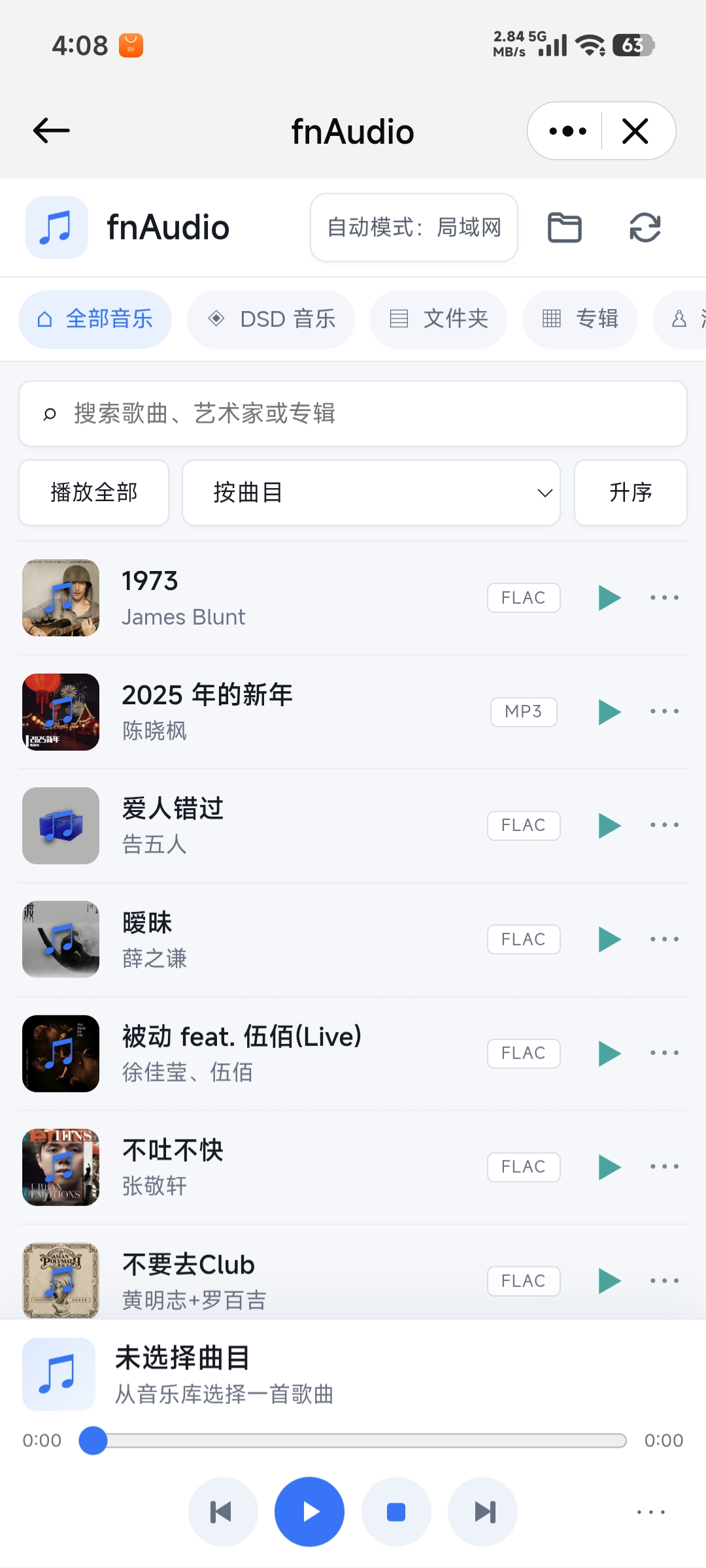The image size is (706, 1568).
Task: Switch to the DSD 音乐 tab
Action: (271, 319)
